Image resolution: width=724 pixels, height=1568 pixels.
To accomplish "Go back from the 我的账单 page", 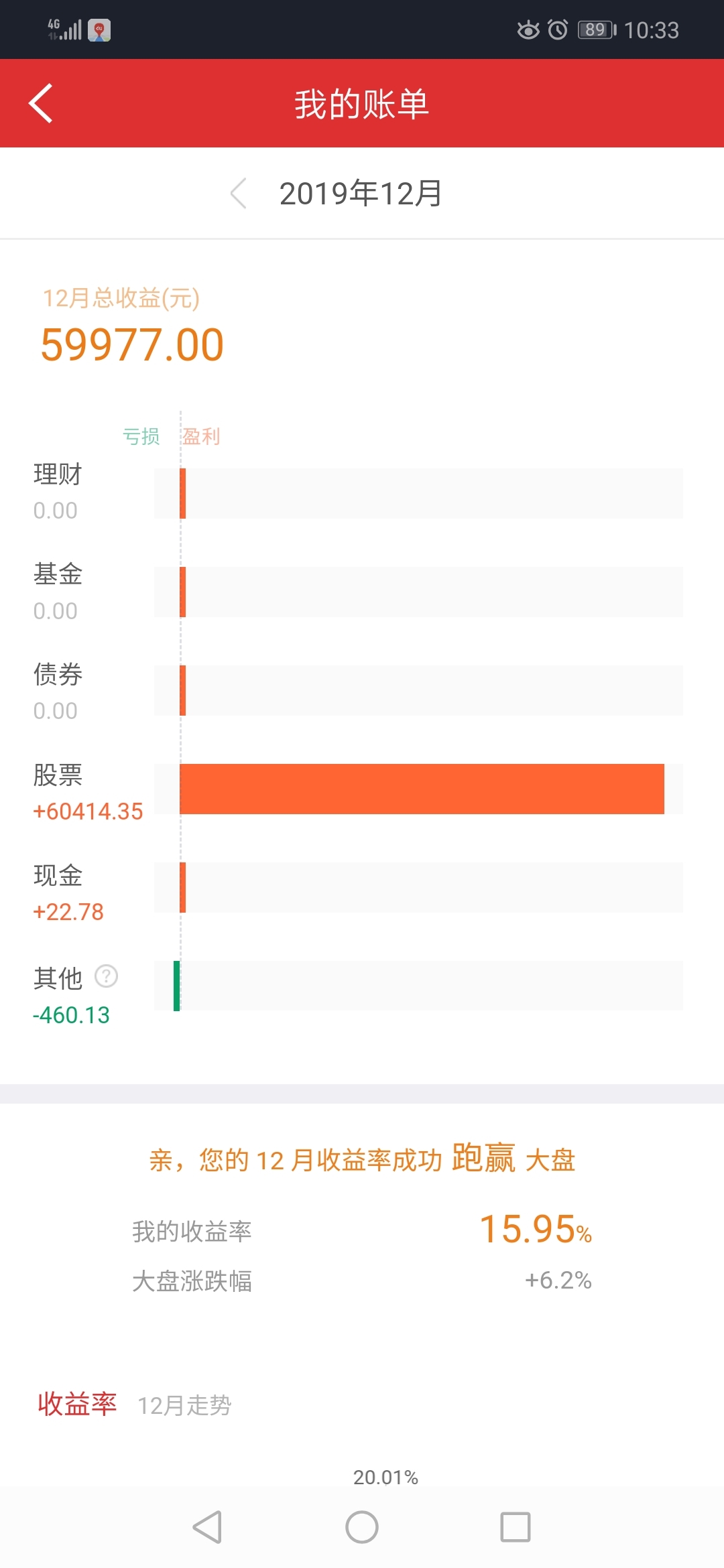I will tap(41, 103).
